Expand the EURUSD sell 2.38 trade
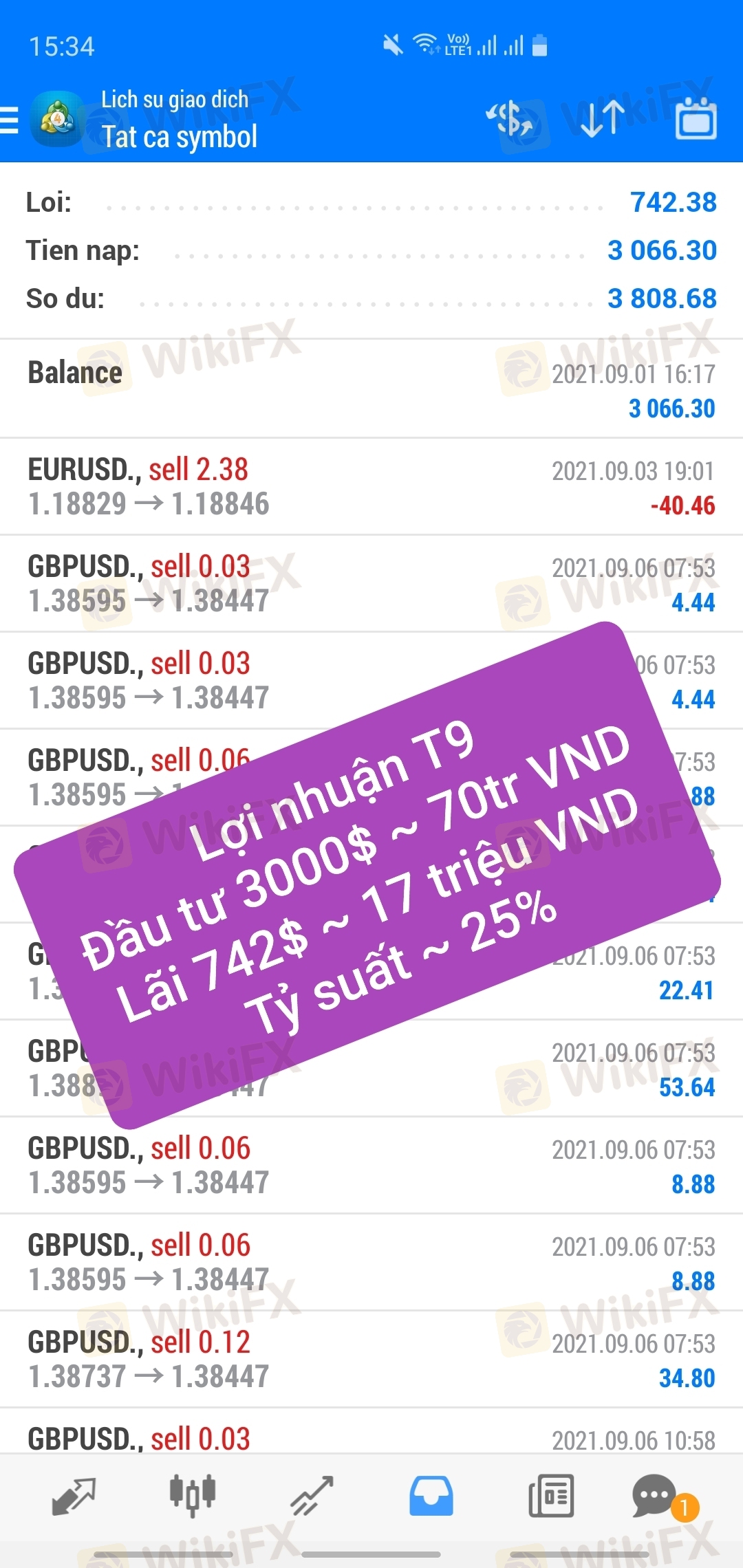Screen dimensions: 743x1568 point(371,487)
